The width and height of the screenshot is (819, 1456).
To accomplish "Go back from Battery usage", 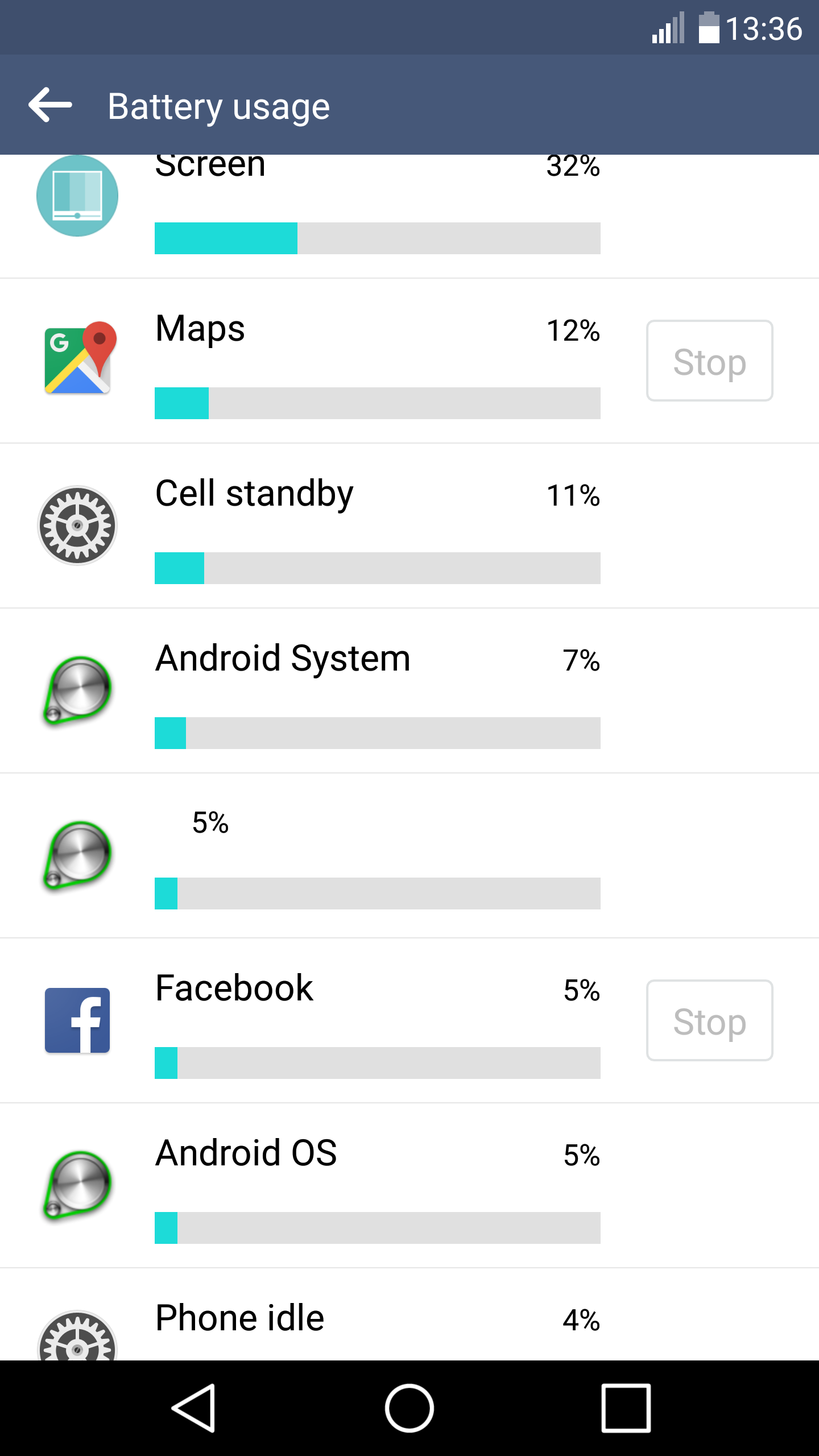I will click(x=50, y=105).
